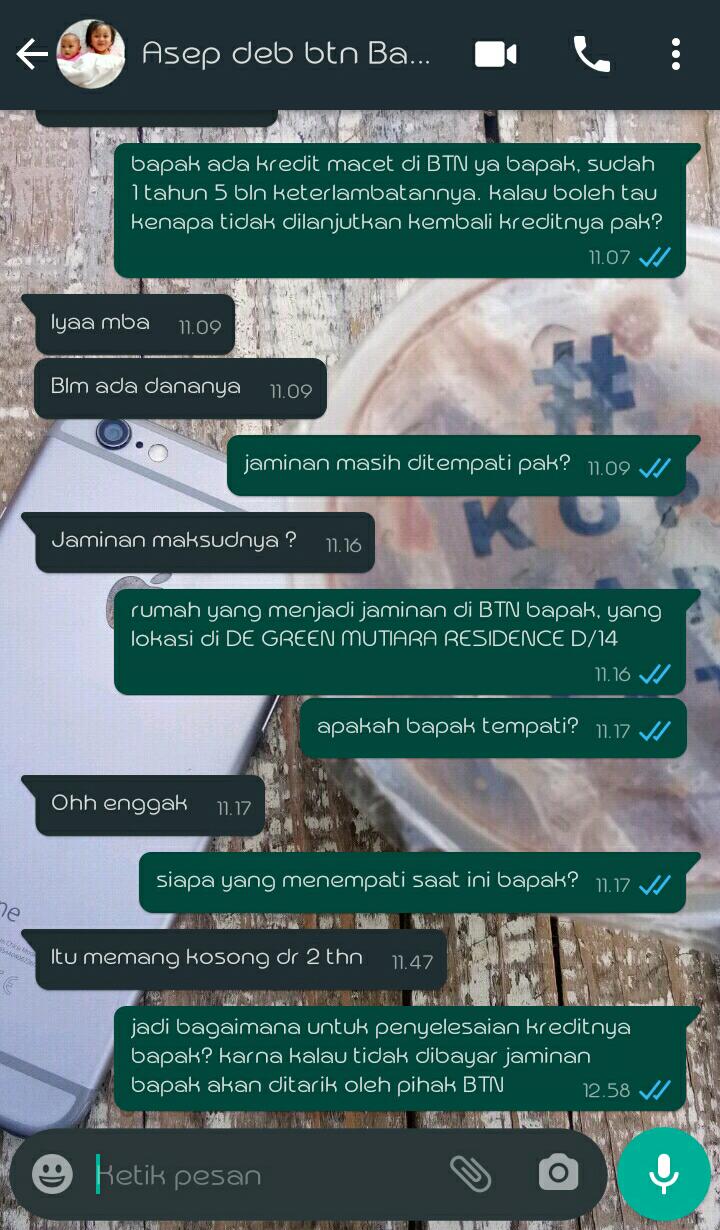Open the emoji picker
Screen dimensions: 720x1230
point(52,1174)
